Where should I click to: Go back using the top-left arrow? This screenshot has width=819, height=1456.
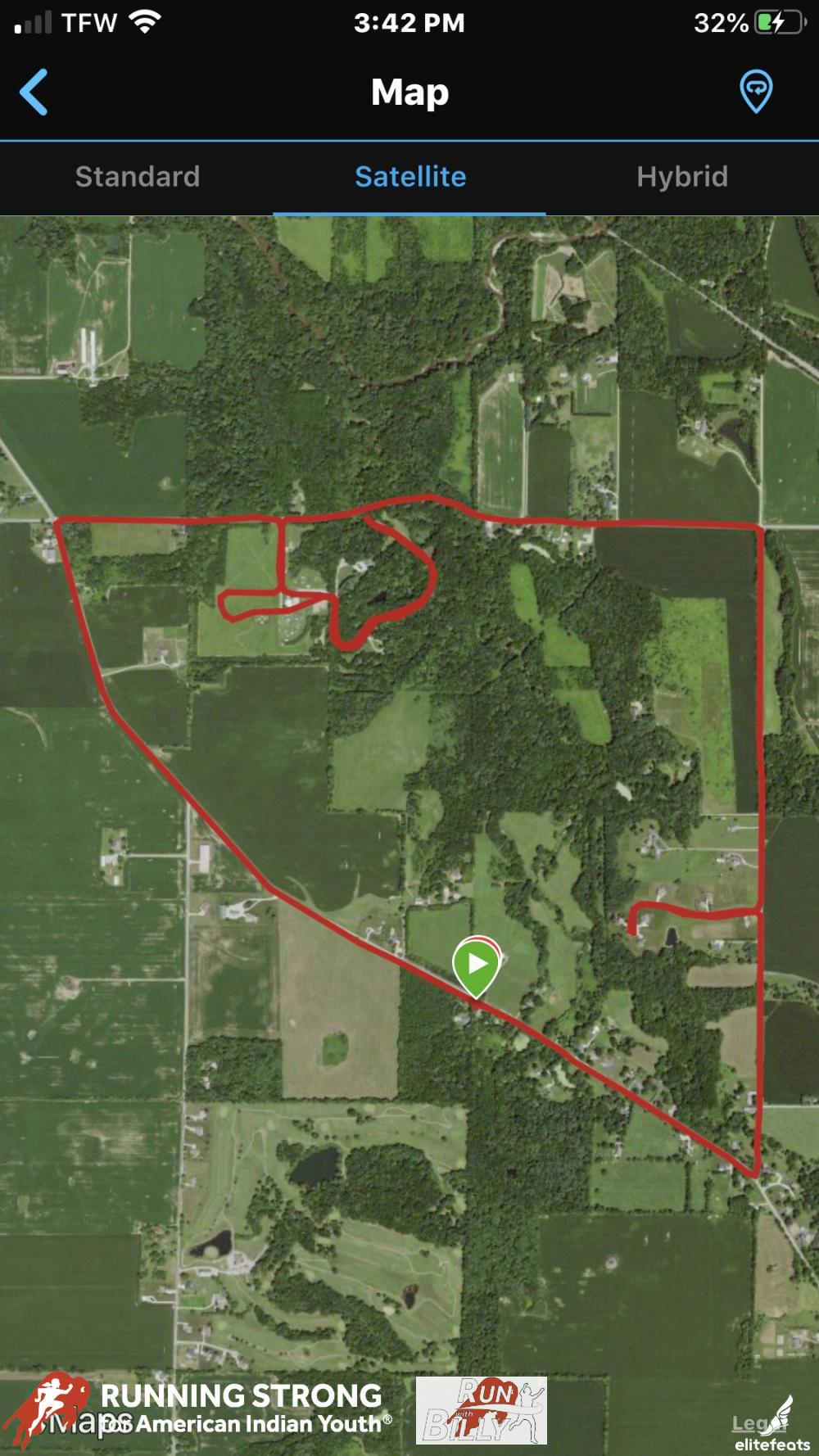(34, 92)
